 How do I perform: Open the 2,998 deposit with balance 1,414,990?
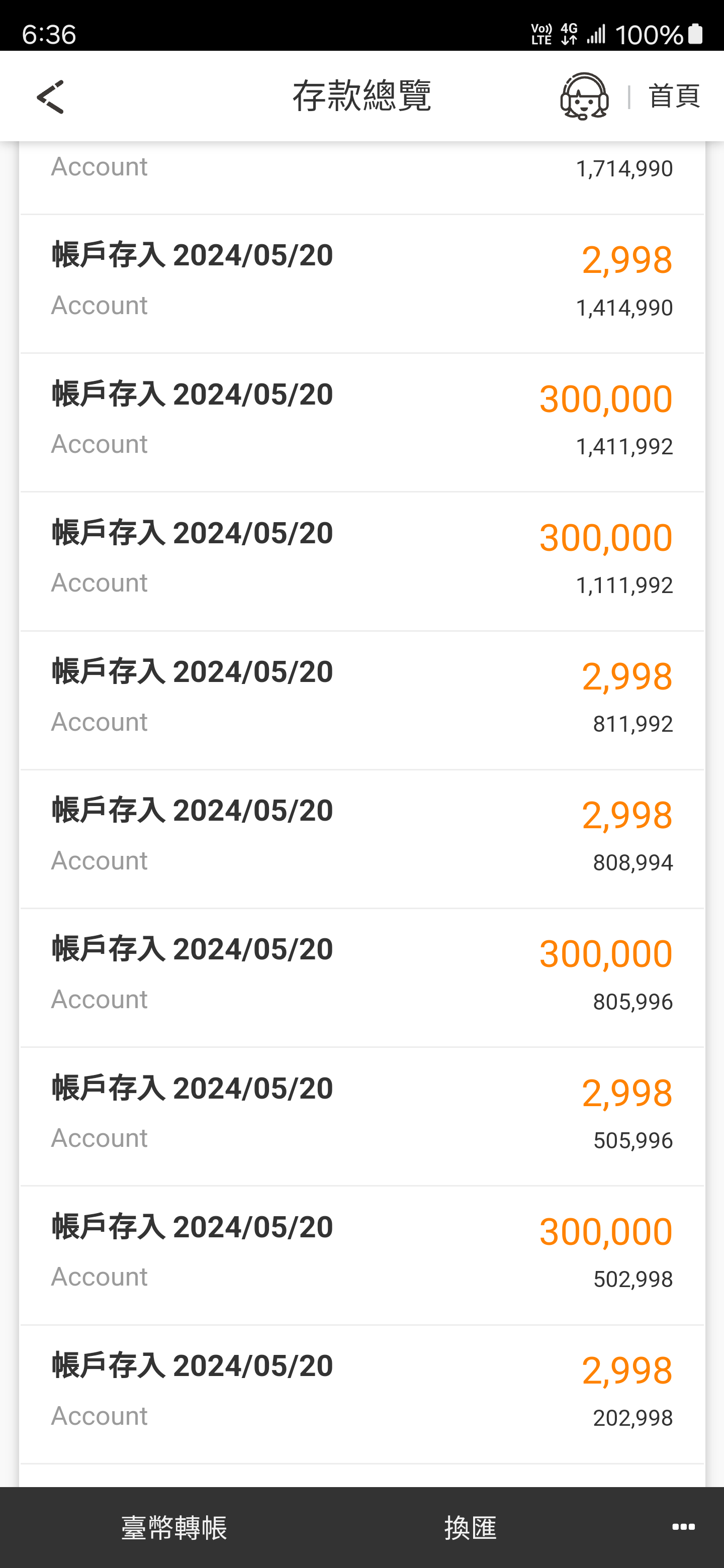(x=363, y=283)
